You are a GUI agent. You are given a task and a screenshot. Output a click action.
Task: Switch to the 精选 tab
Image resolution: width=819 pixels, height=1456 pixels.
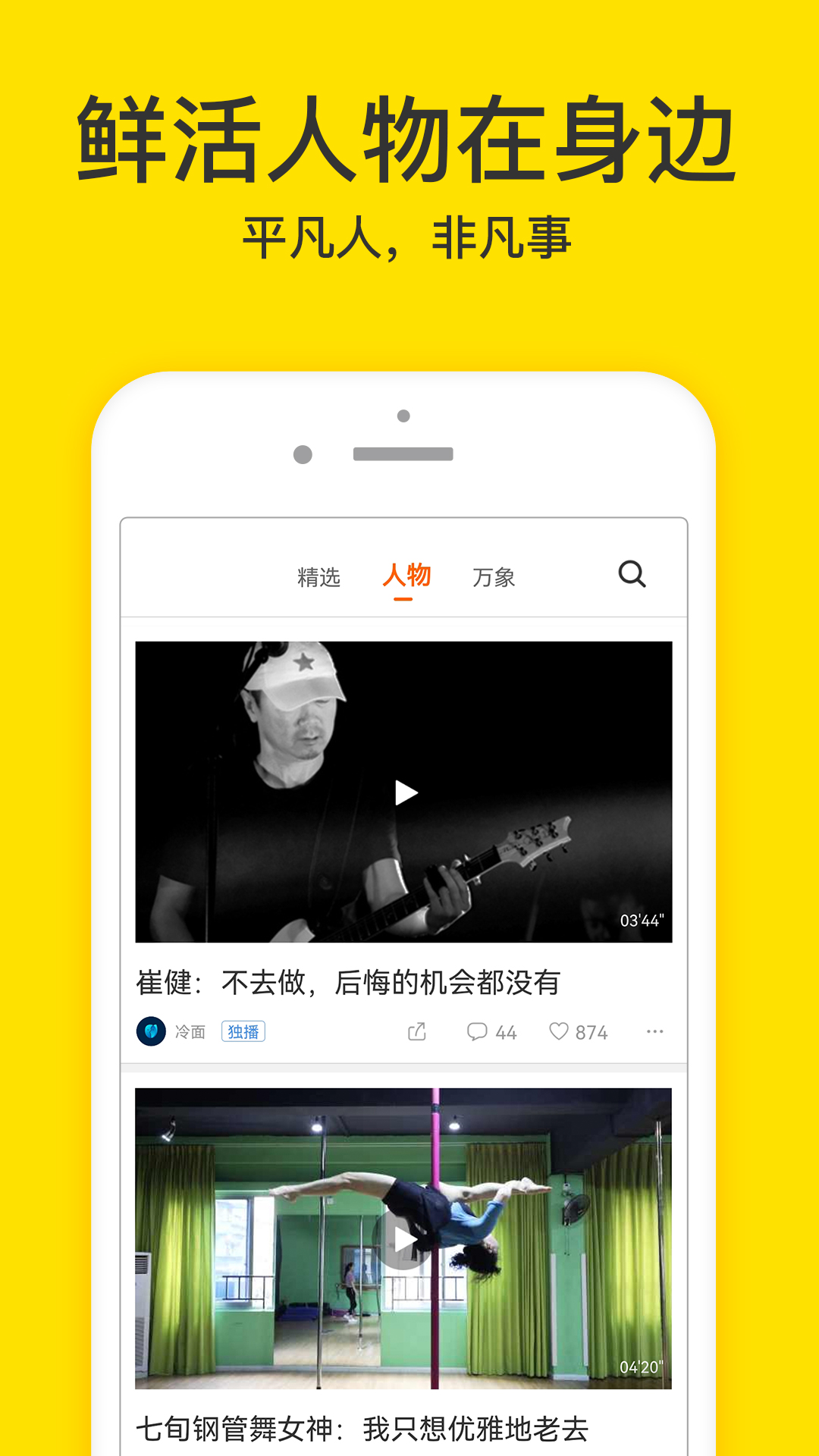(x=318, y=577)
